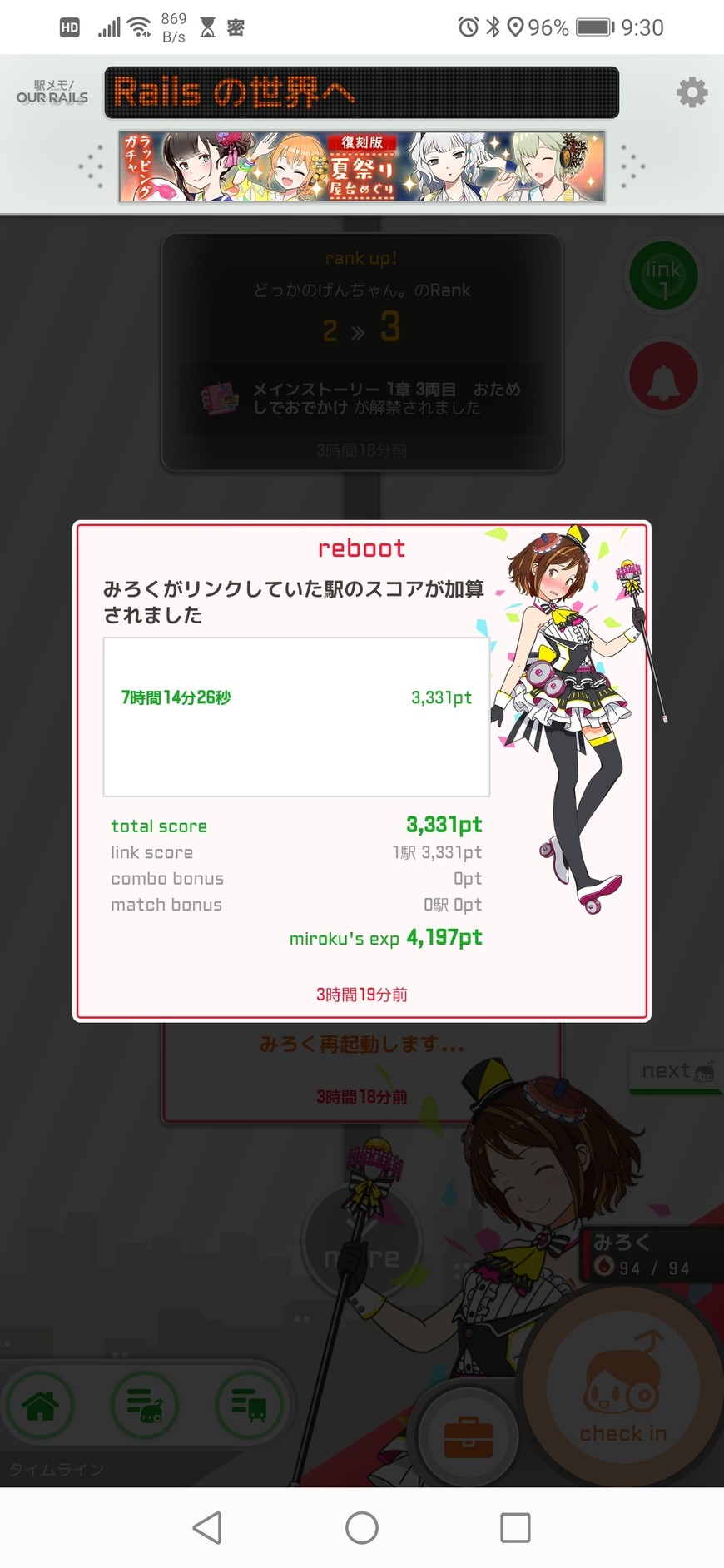Open the more menu button
This screenshot has height=1568, width=724.
(361, 1240)
